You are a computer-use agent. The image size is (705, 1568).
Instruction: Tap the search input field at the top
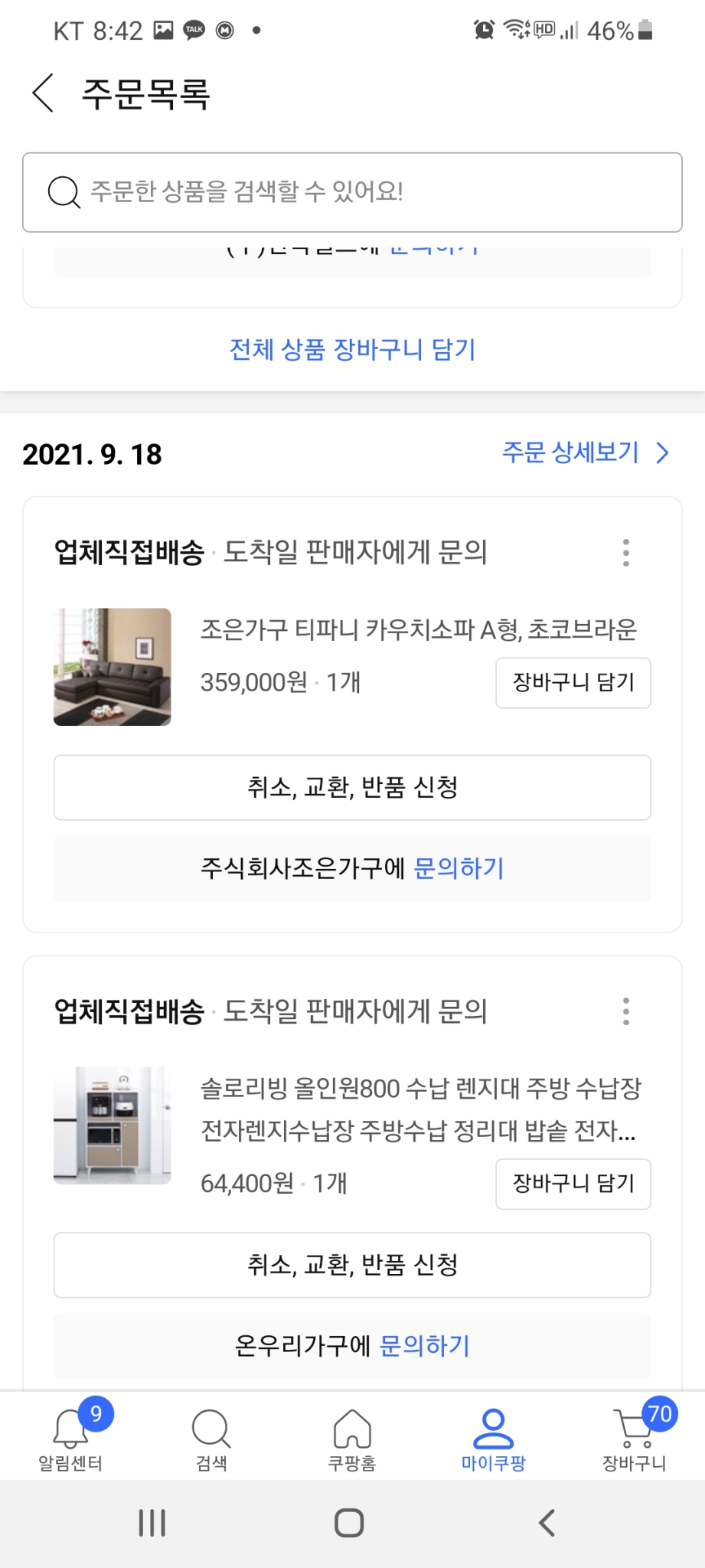point(352,192)
